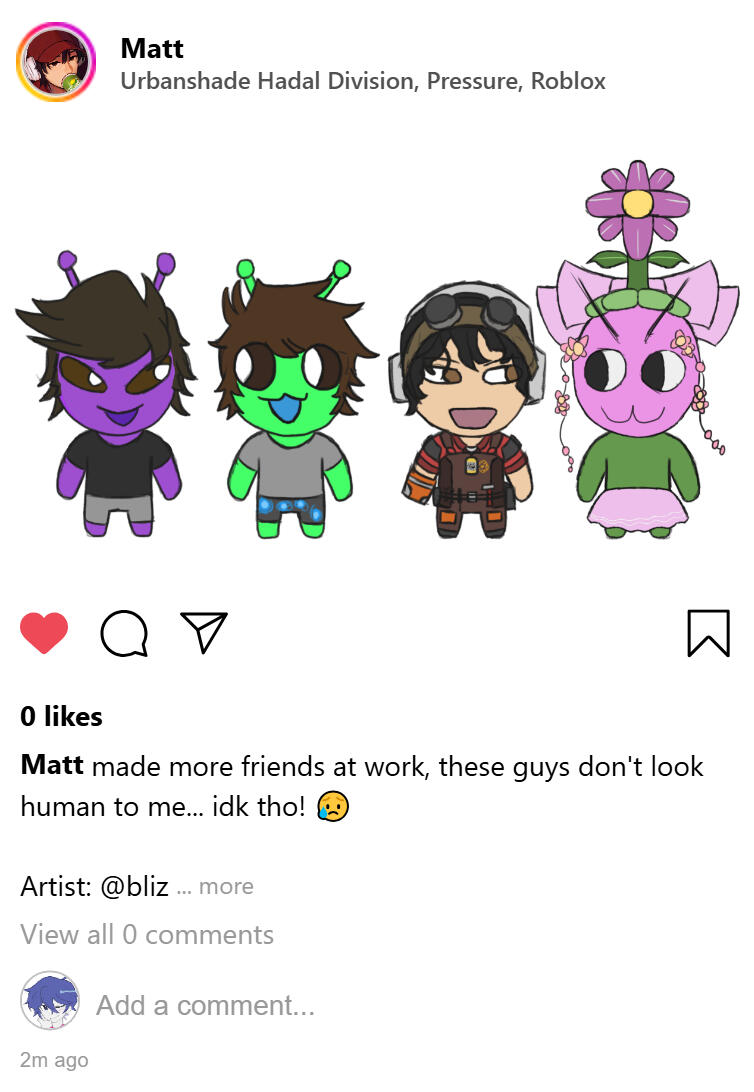Viewport: 754px width, 1092px height.
Task: Bookmark Matt's post
Action: click(708, 633)
